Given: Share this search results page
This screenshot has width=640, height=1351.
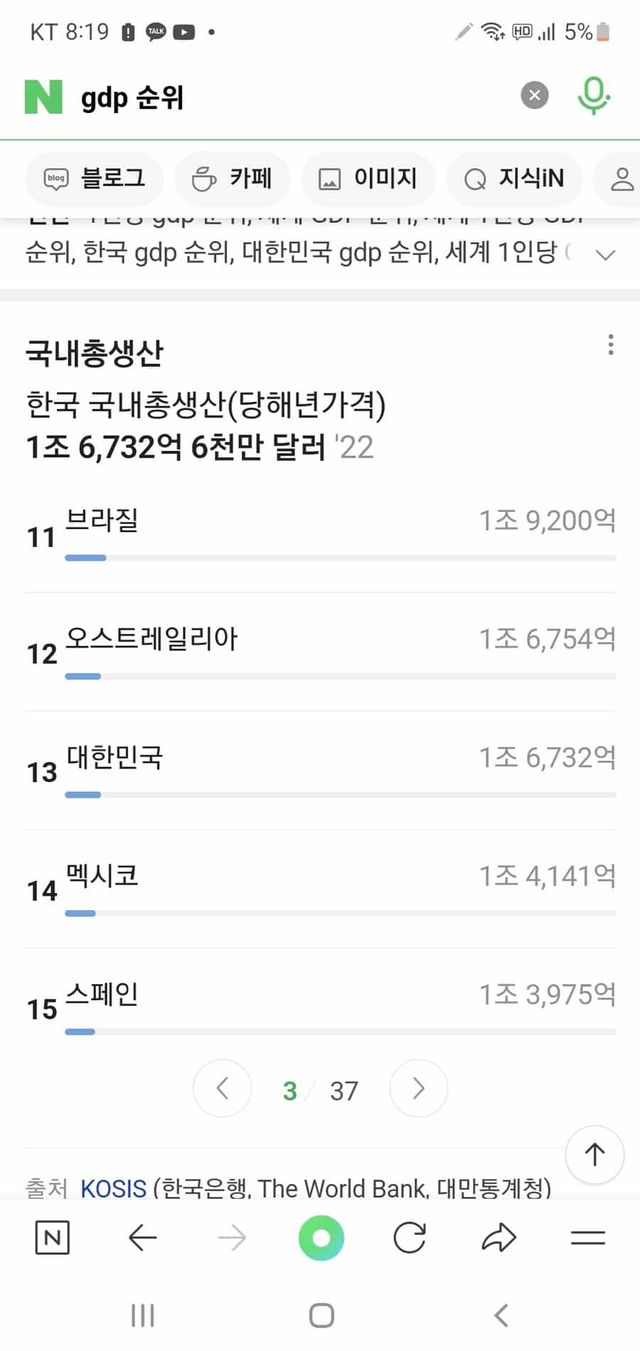Looking at the screenshot, I should click(x=498, y=1239).
